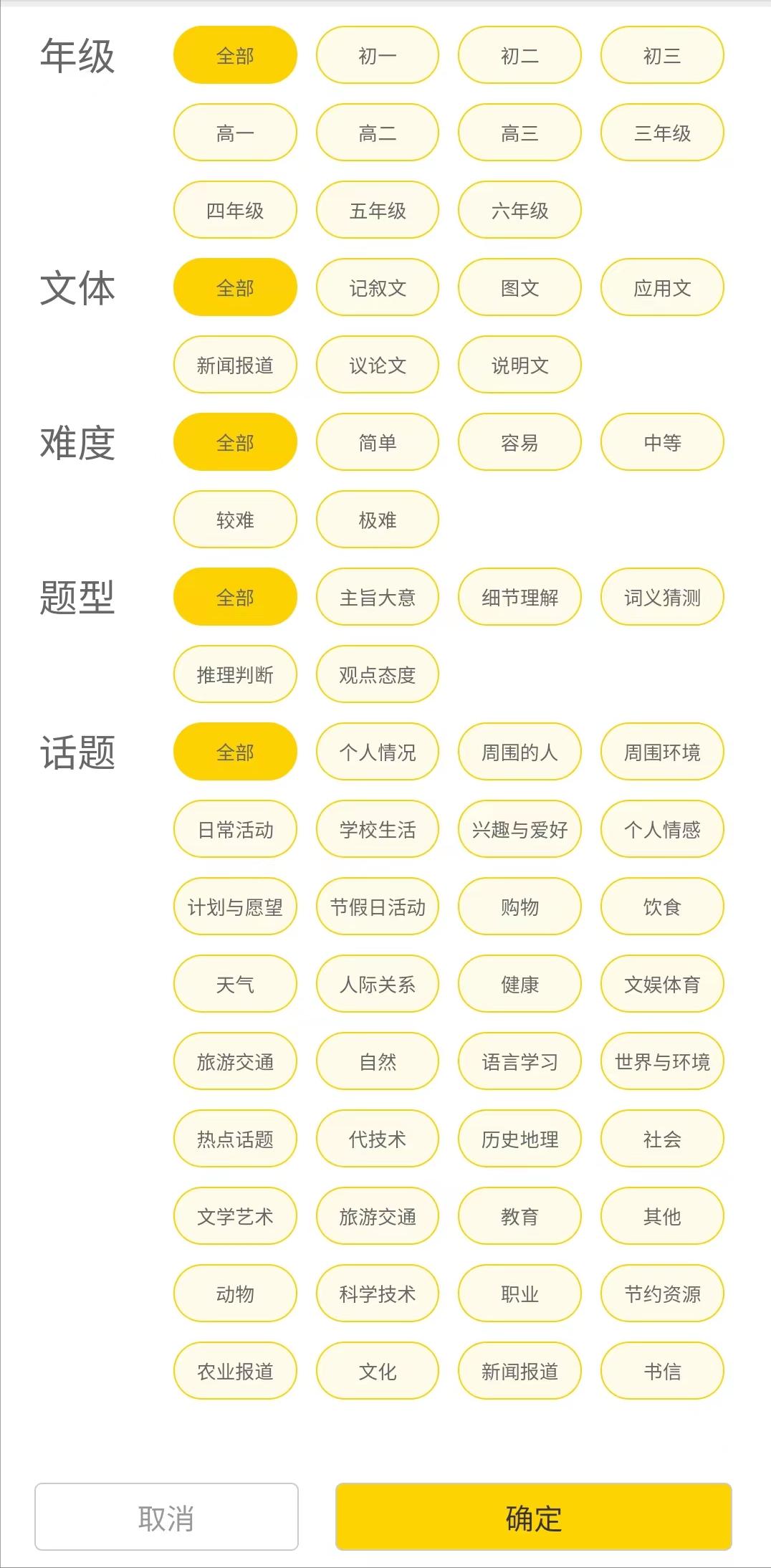Choose the 三年级 grade option
This screenshot has height=1568, width=771.
click(661, 132)
